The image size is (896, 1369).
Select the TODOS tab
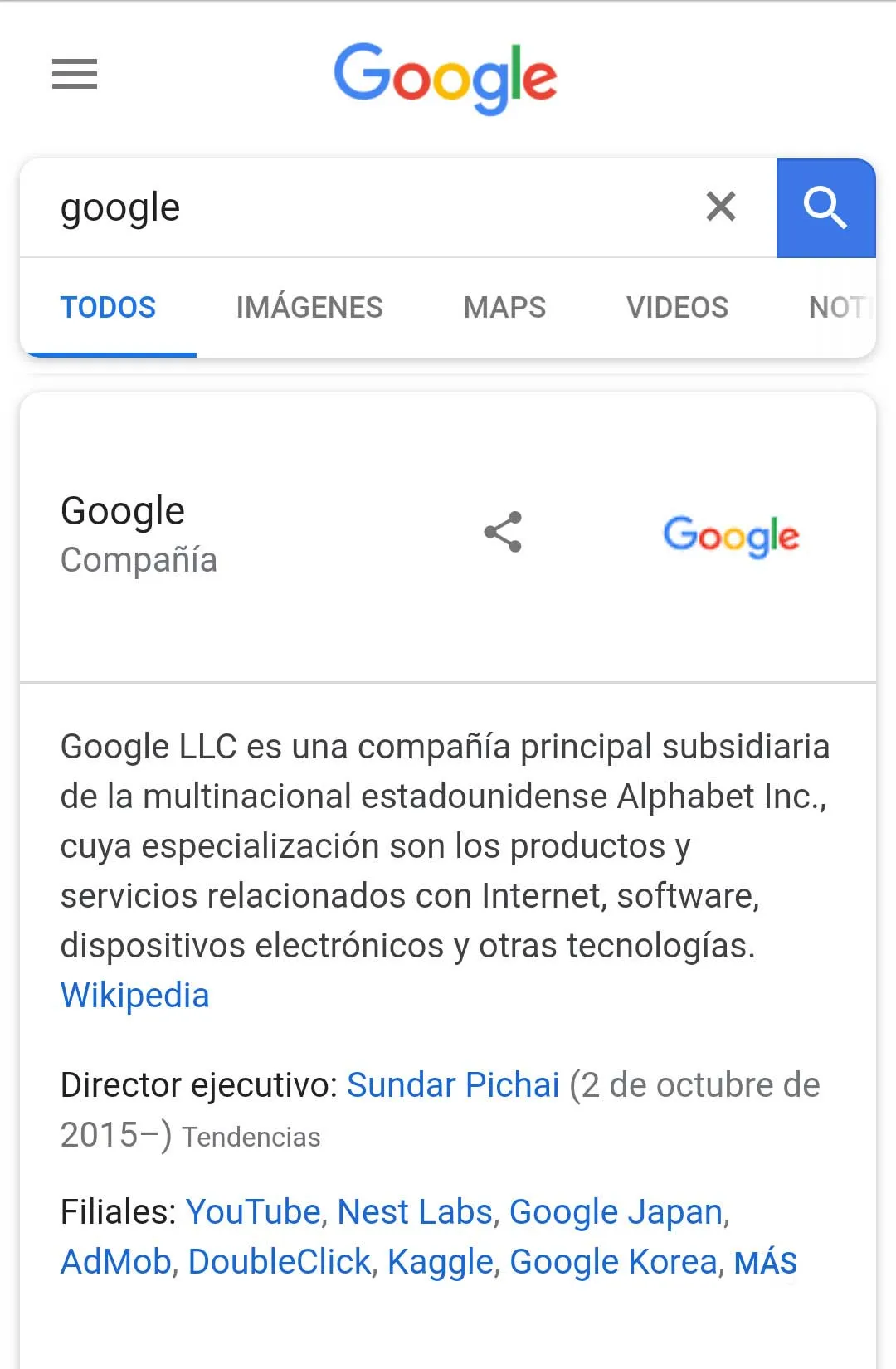(108, 308)
